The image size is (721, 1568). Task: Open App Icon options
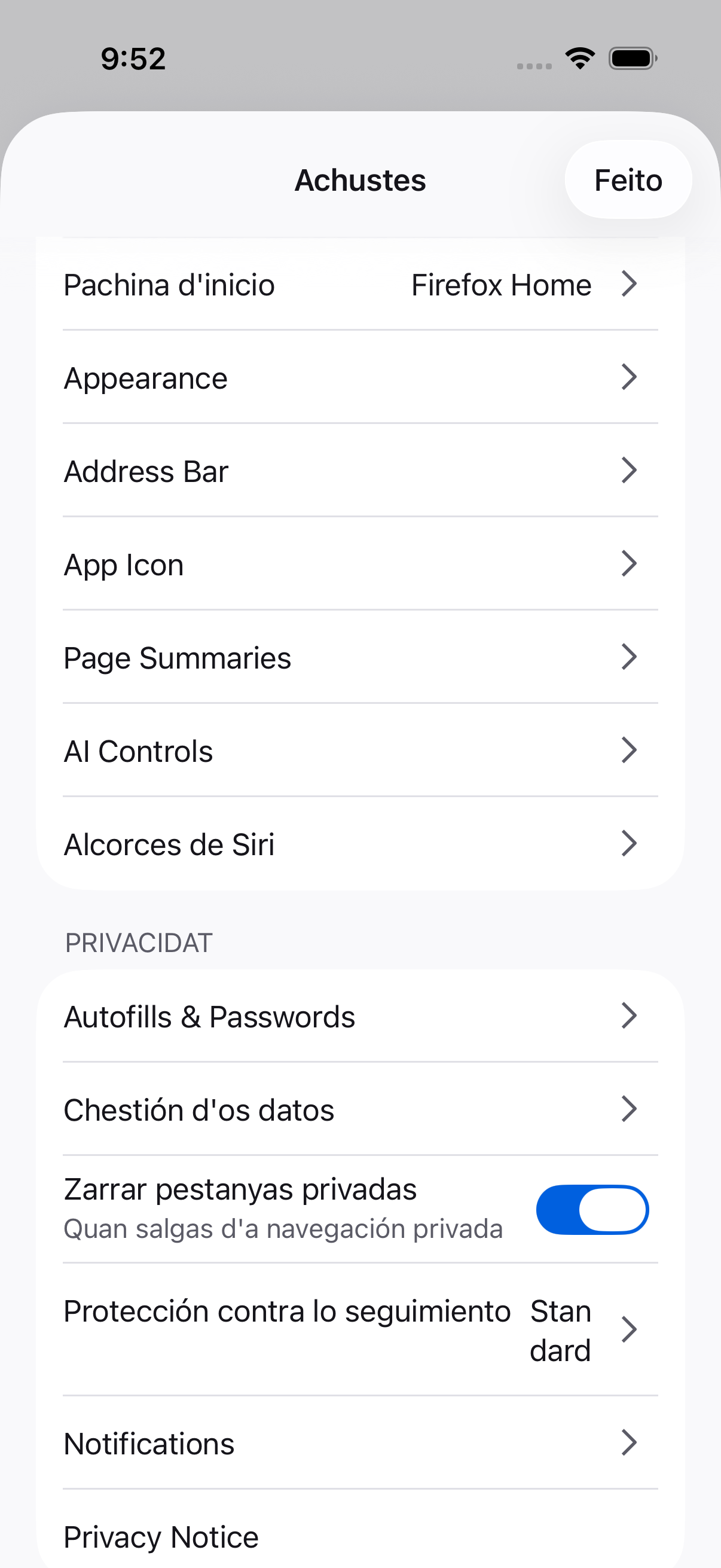pyautogui.click(x=360, y=564)
